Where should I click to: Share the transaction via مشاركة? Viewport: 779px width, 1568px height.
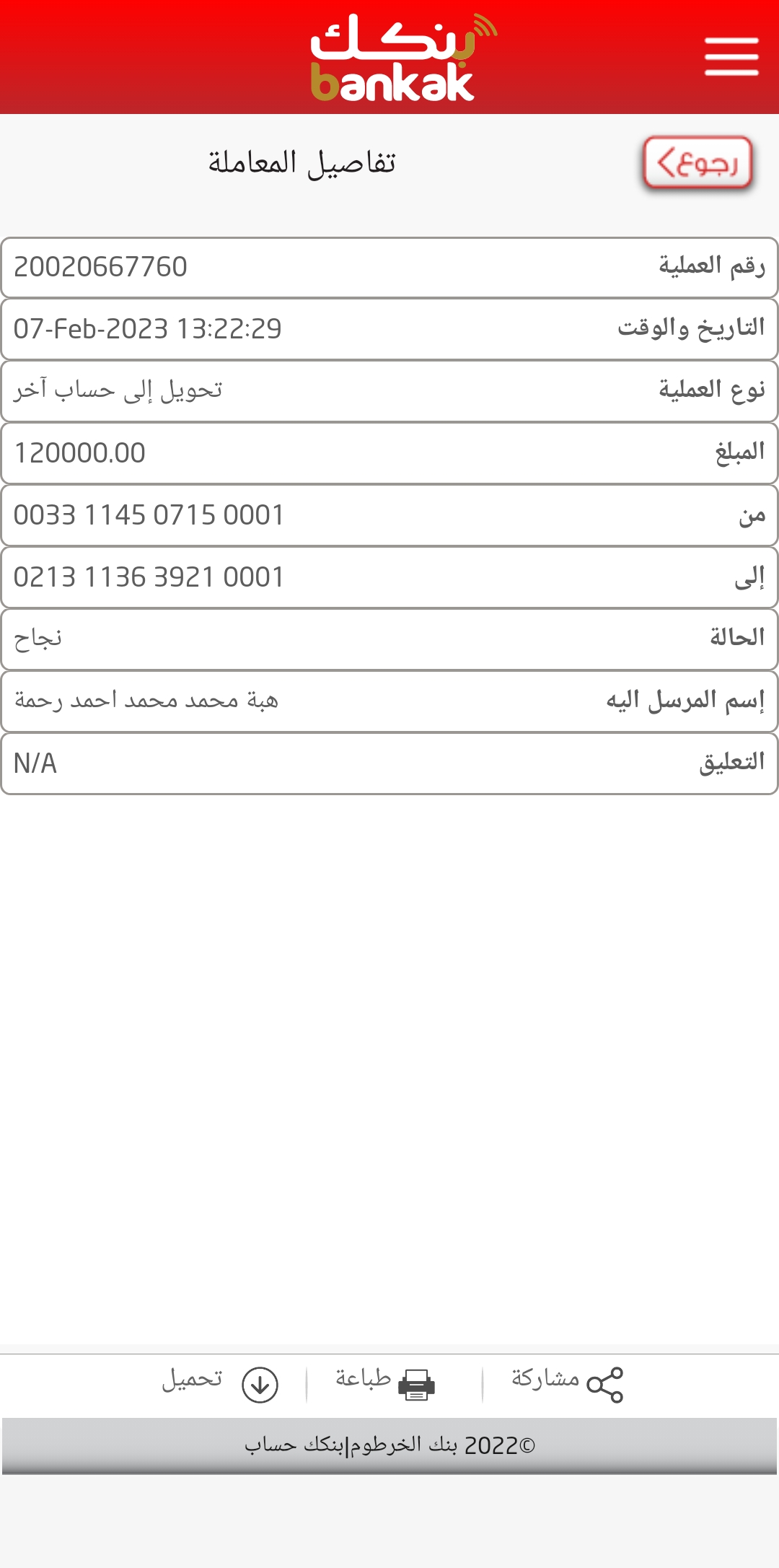point(567,1383)
